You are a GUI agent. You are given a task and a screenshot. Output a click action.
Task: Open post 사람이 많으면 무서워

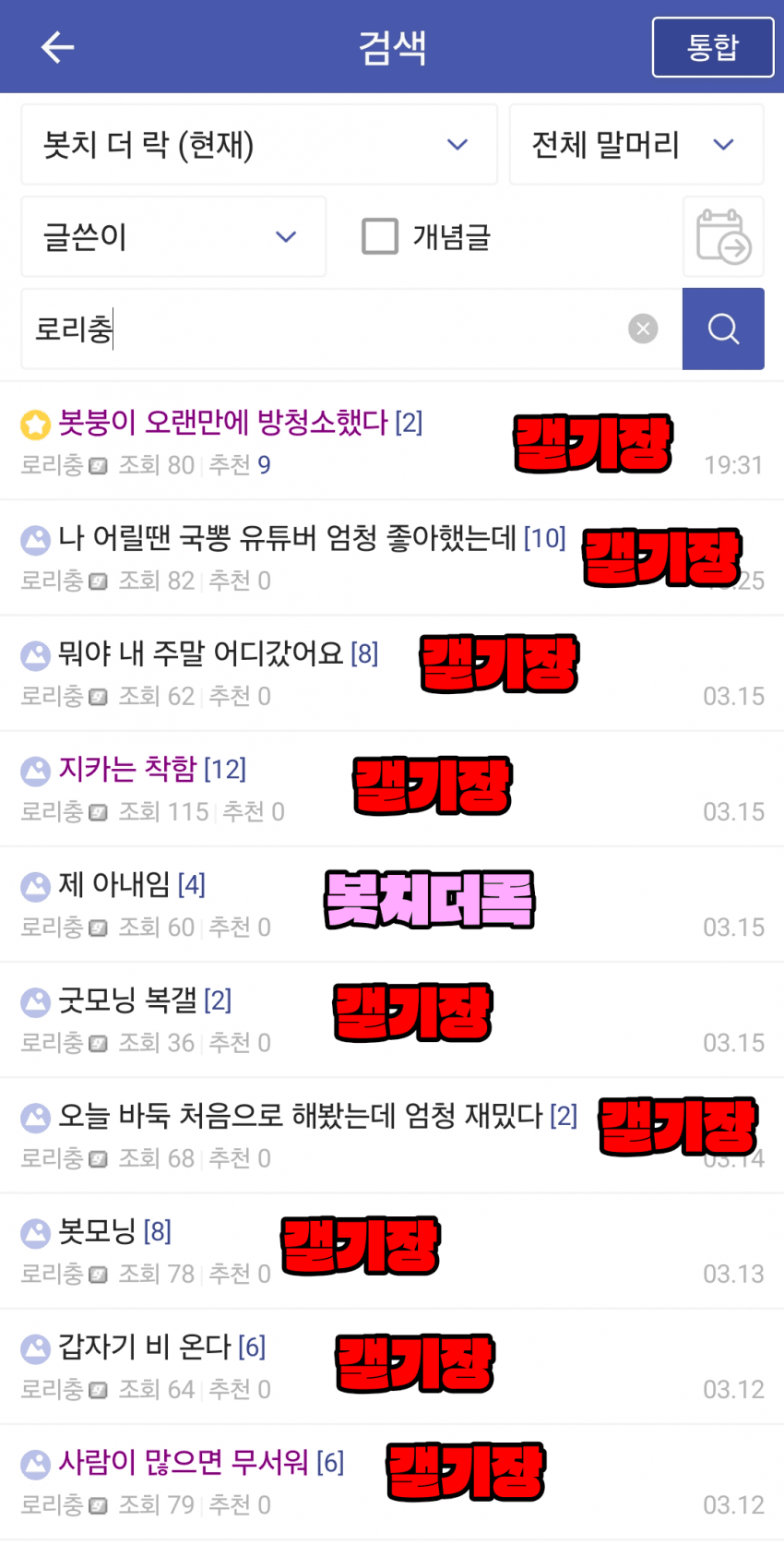(184, 1463)
